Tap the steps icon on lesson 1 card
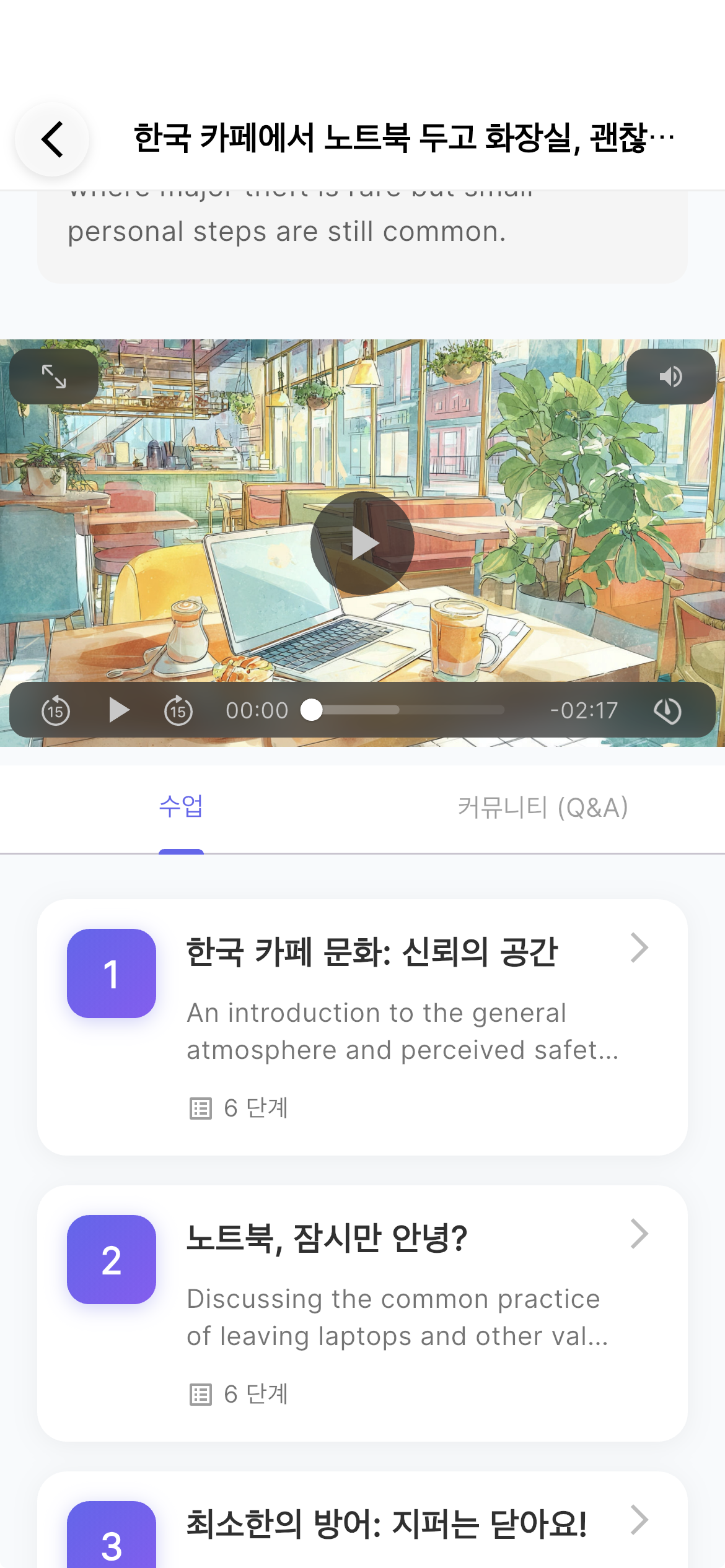This screenshot has width=725, height=1568. (x=200, y=1108)
